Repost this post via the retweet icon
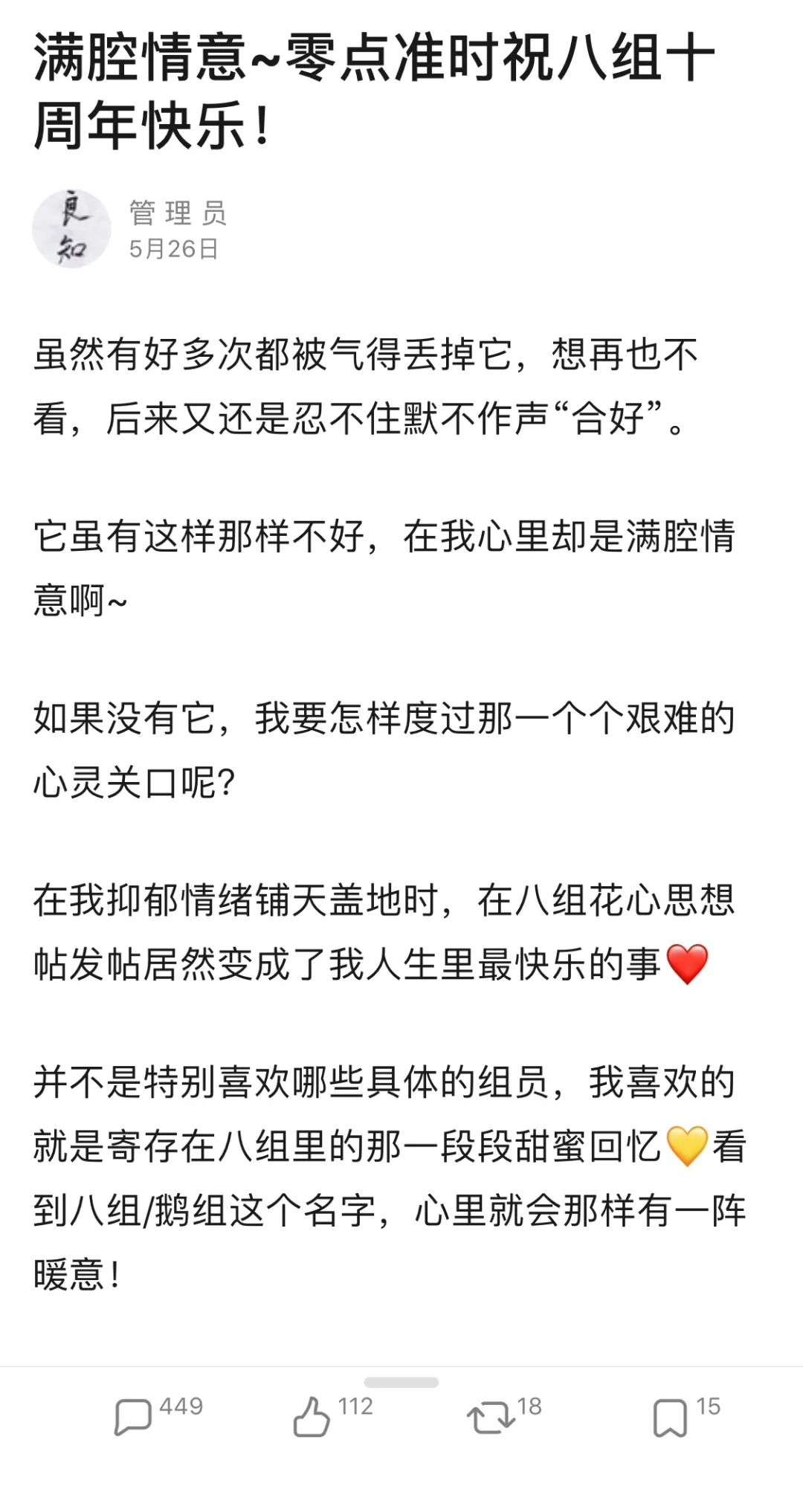 [x=491, y=1418]
